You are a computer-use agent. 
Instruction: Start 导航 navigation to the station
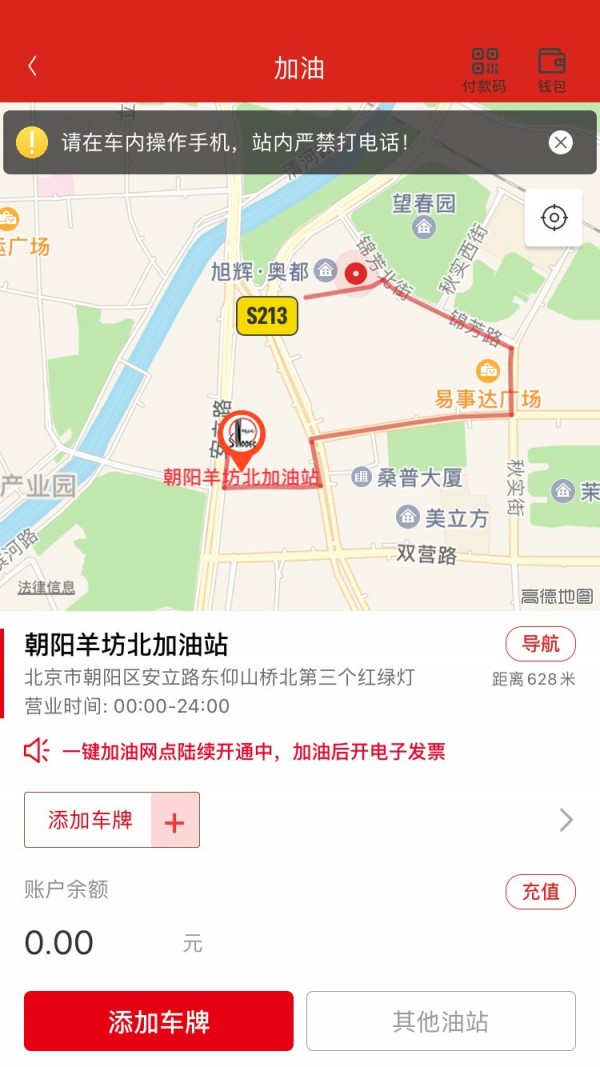click(x=540, y=644)
